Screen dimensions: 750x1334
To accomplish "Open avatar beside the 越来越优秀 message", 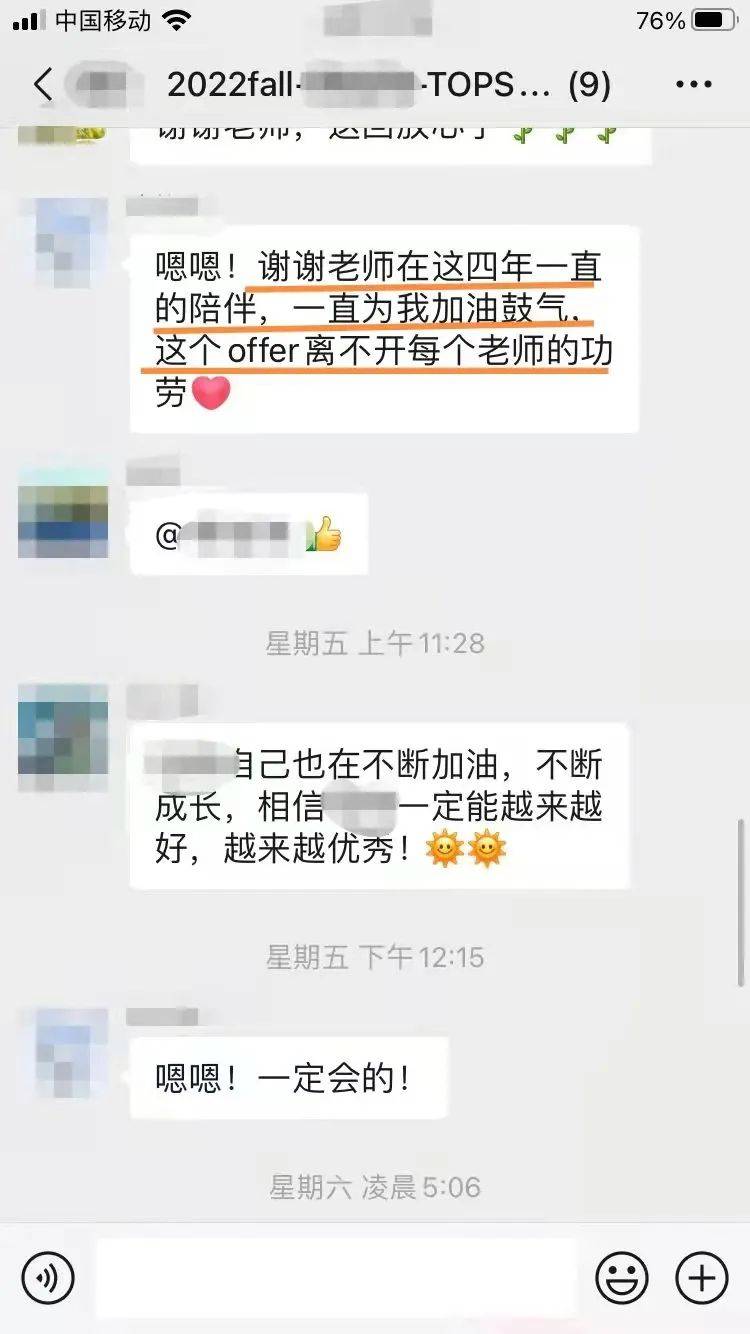I will 63,731.
